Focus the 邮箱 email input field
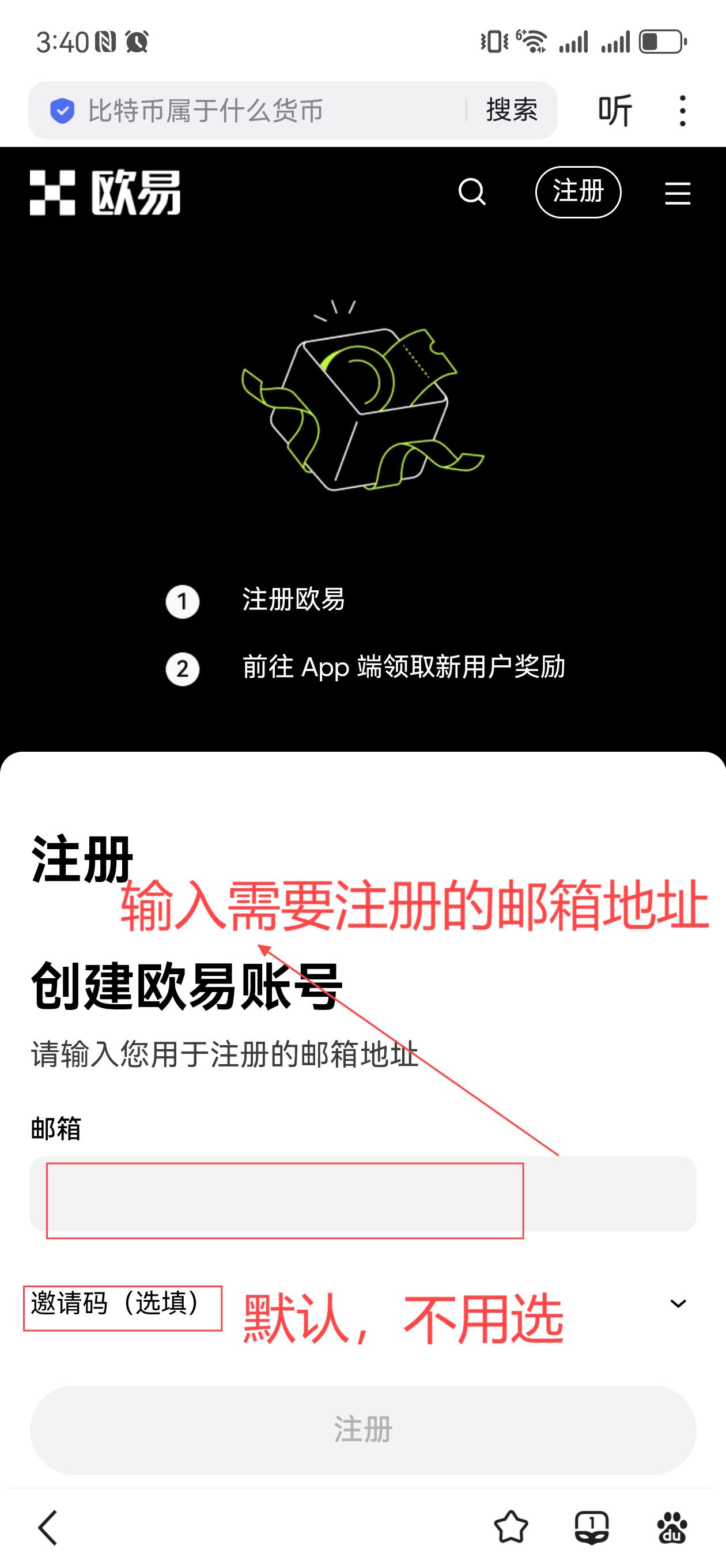This screenshot has width=726, height=1568. pos(362,1194)
